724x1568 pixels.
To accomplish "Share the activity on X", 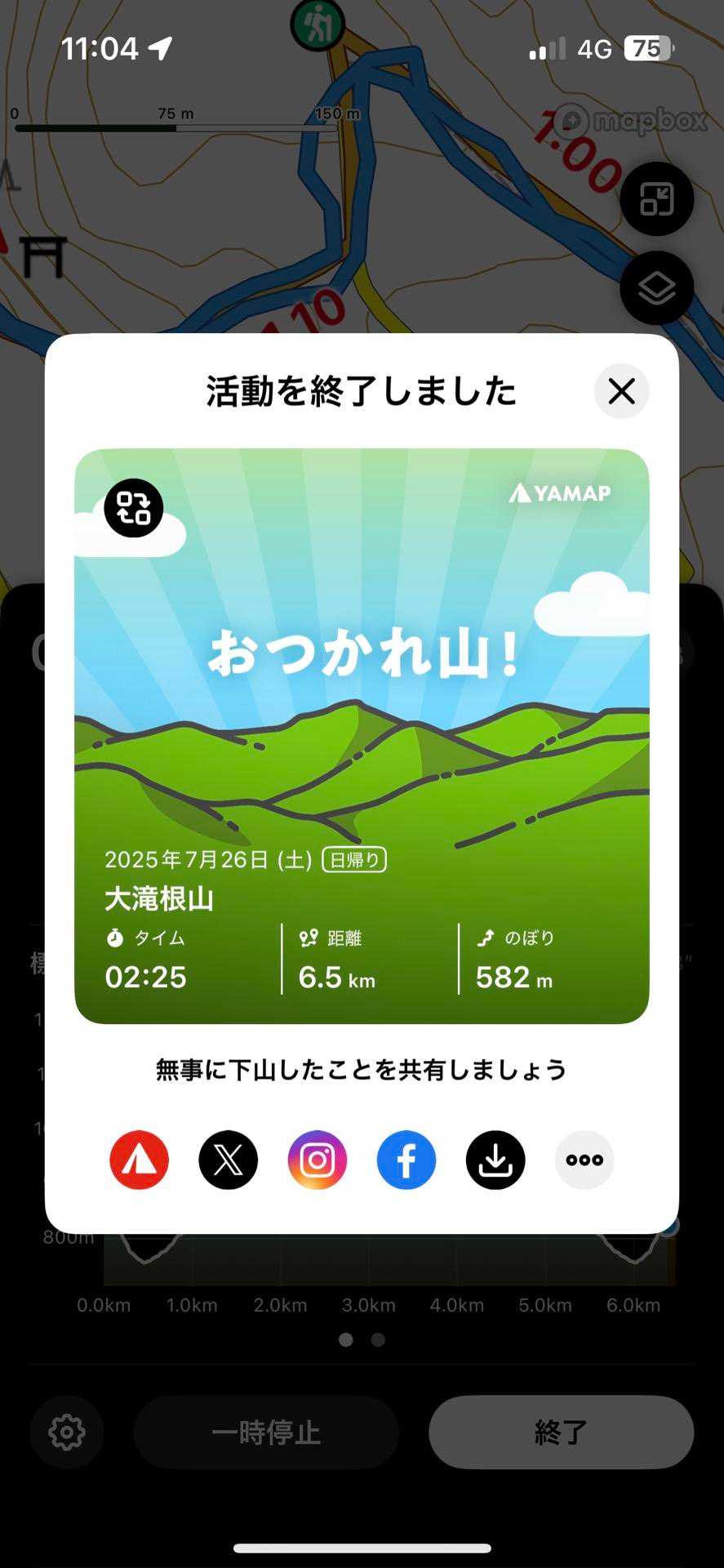I will (x=229, y=1160).
